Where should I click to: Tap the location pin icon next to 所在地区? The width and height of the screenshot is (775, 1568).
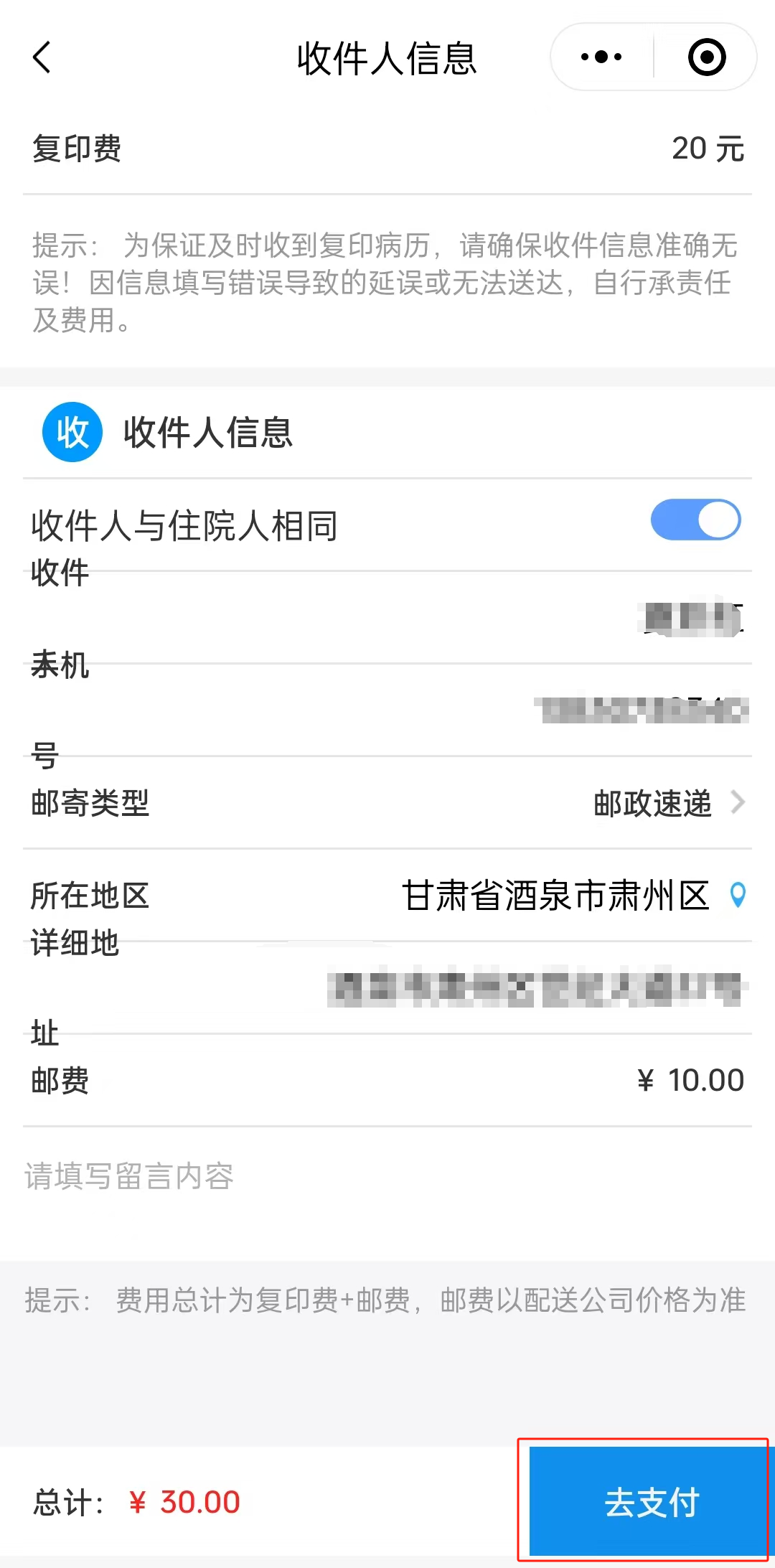click(737, 896)
